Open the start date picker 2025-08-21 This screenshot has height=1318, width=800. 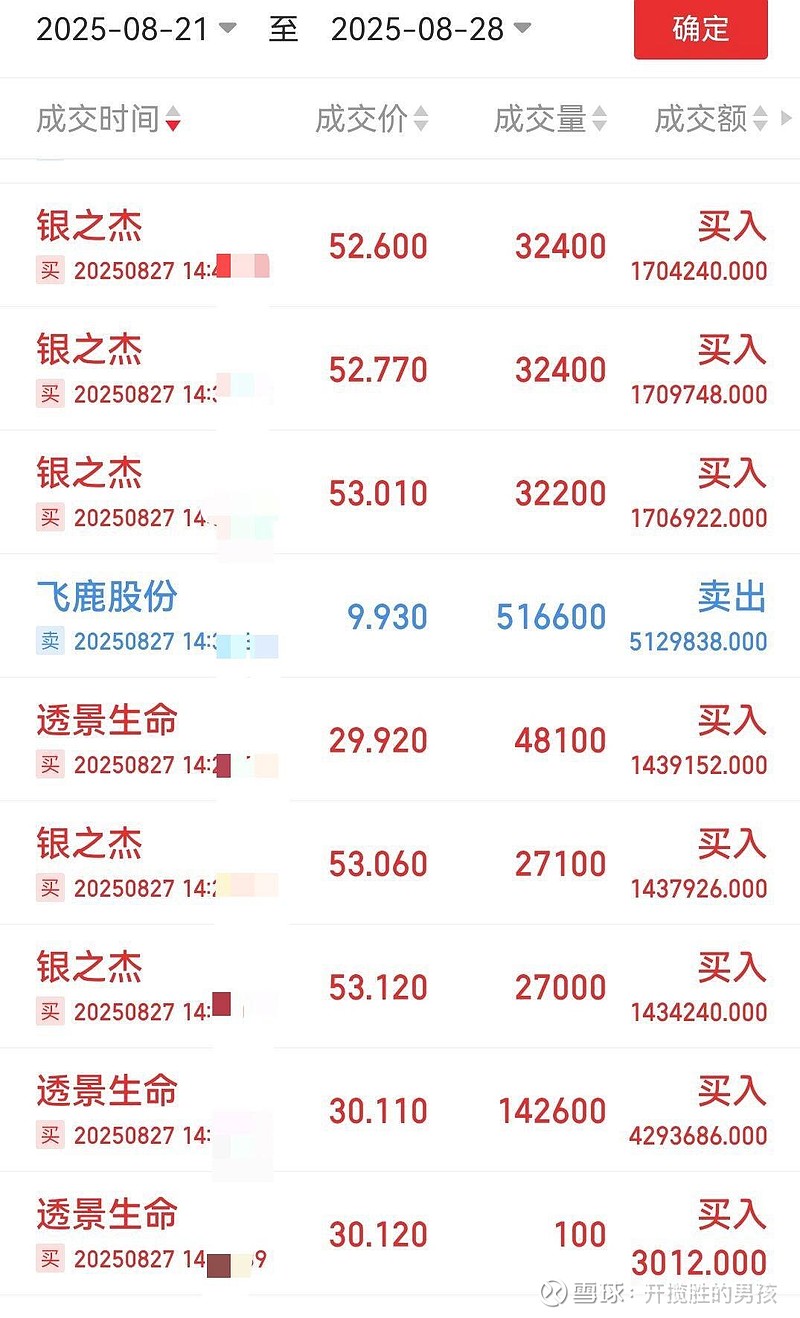click(x=136, y=29)
